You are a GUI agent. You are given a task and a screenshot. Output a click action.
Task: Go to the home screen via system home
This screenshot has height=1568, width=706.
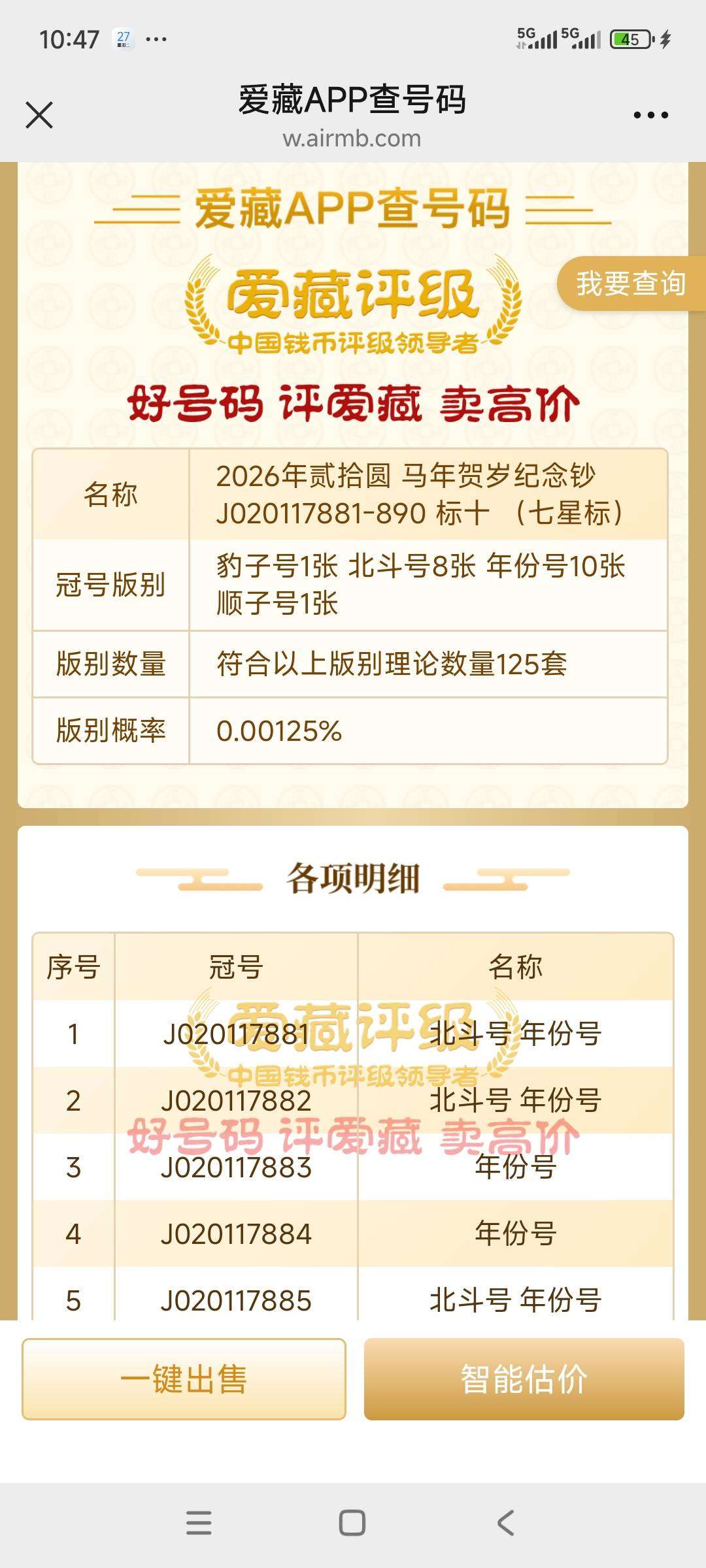(x=352, y=1522)
